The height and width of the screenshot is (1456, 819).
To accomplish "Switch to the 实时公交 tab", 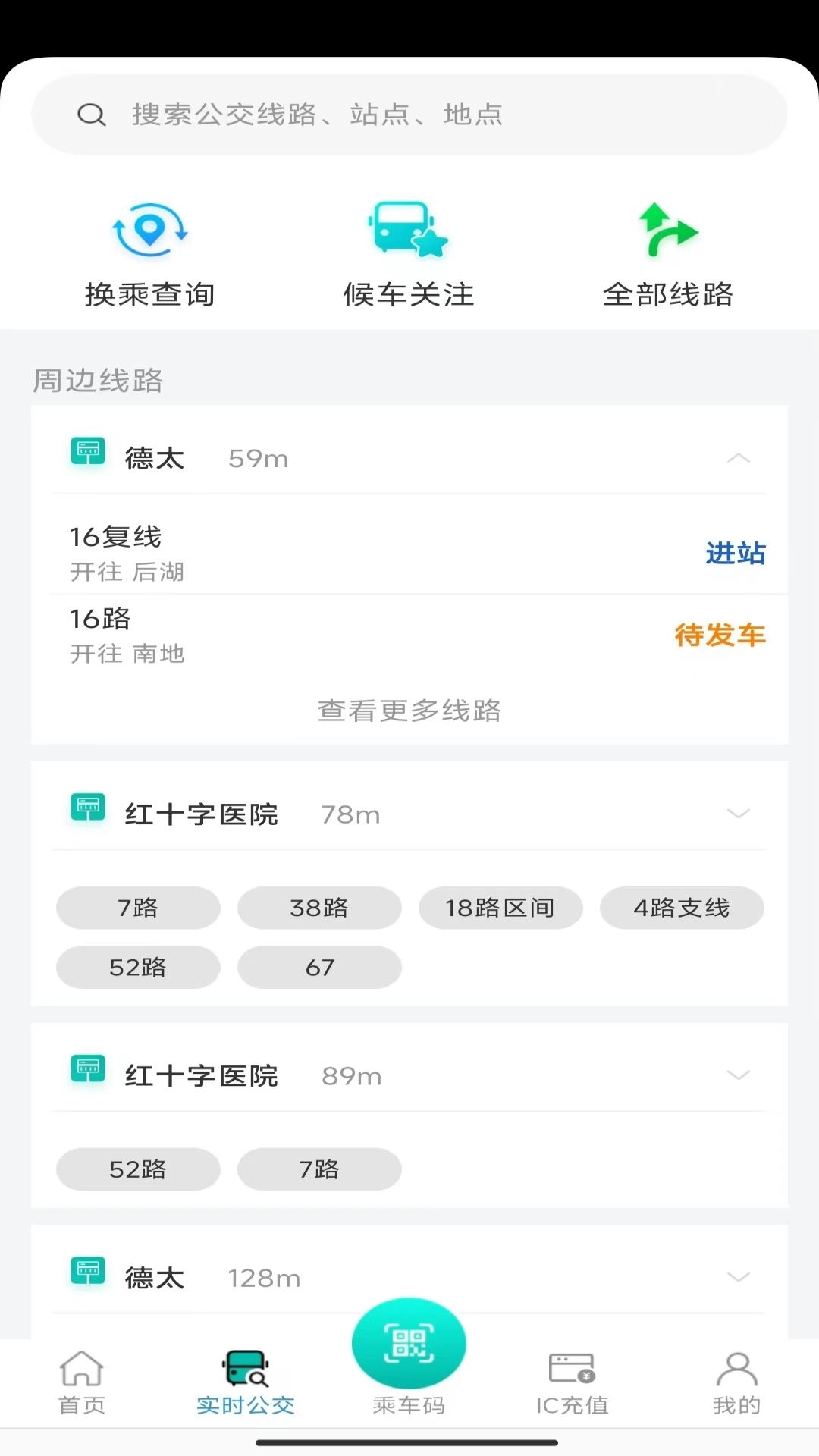I will 245,1384.
